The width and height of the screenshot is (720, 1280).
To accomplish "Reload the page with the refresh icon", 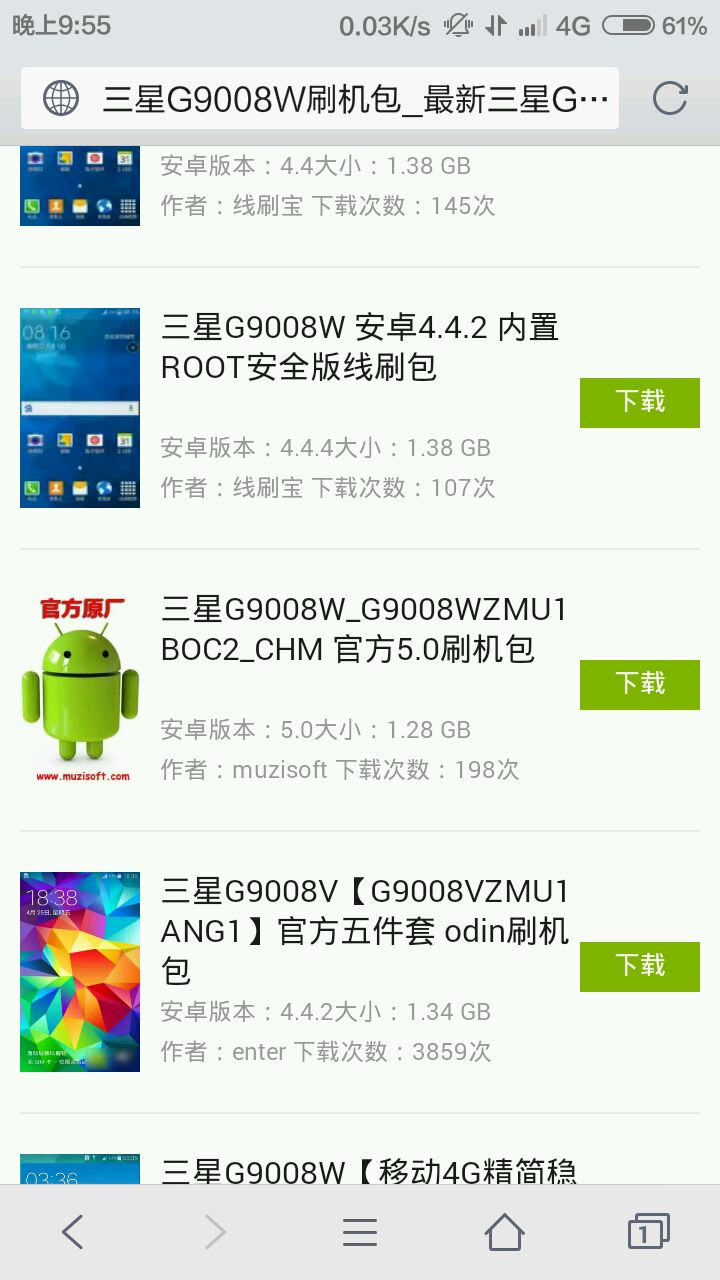I will [x=669, y=98].
